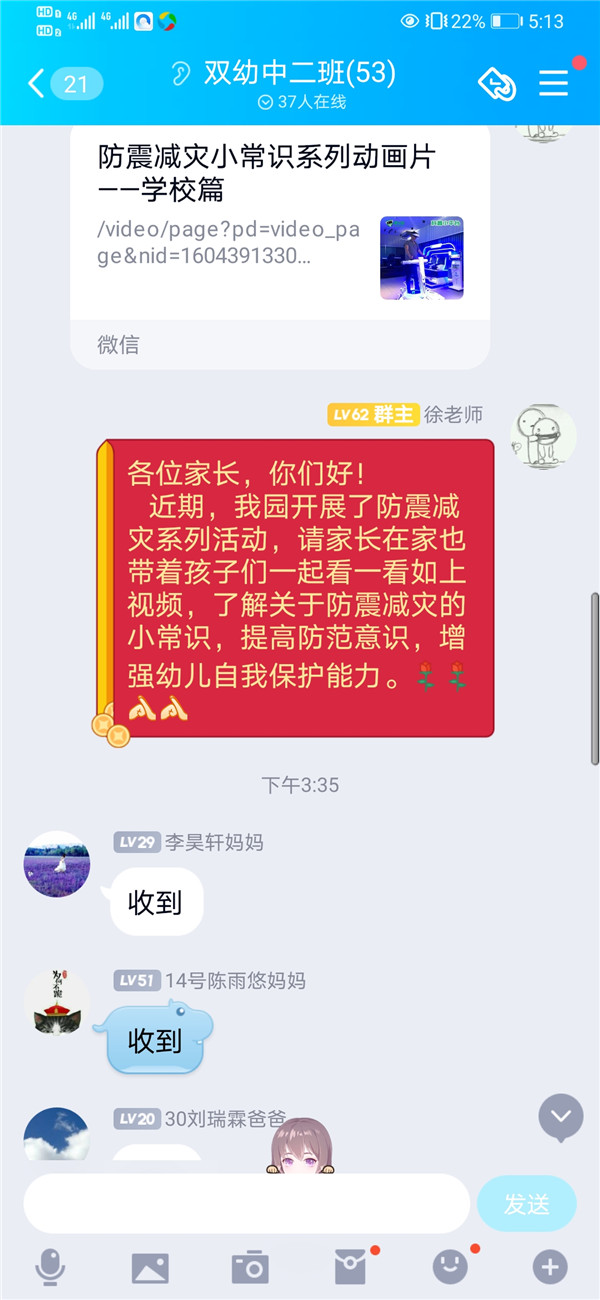The width and height of the screenshot is (600, 1300).
Task: Open the photo gallery picker
Action: click(150, 1268)
